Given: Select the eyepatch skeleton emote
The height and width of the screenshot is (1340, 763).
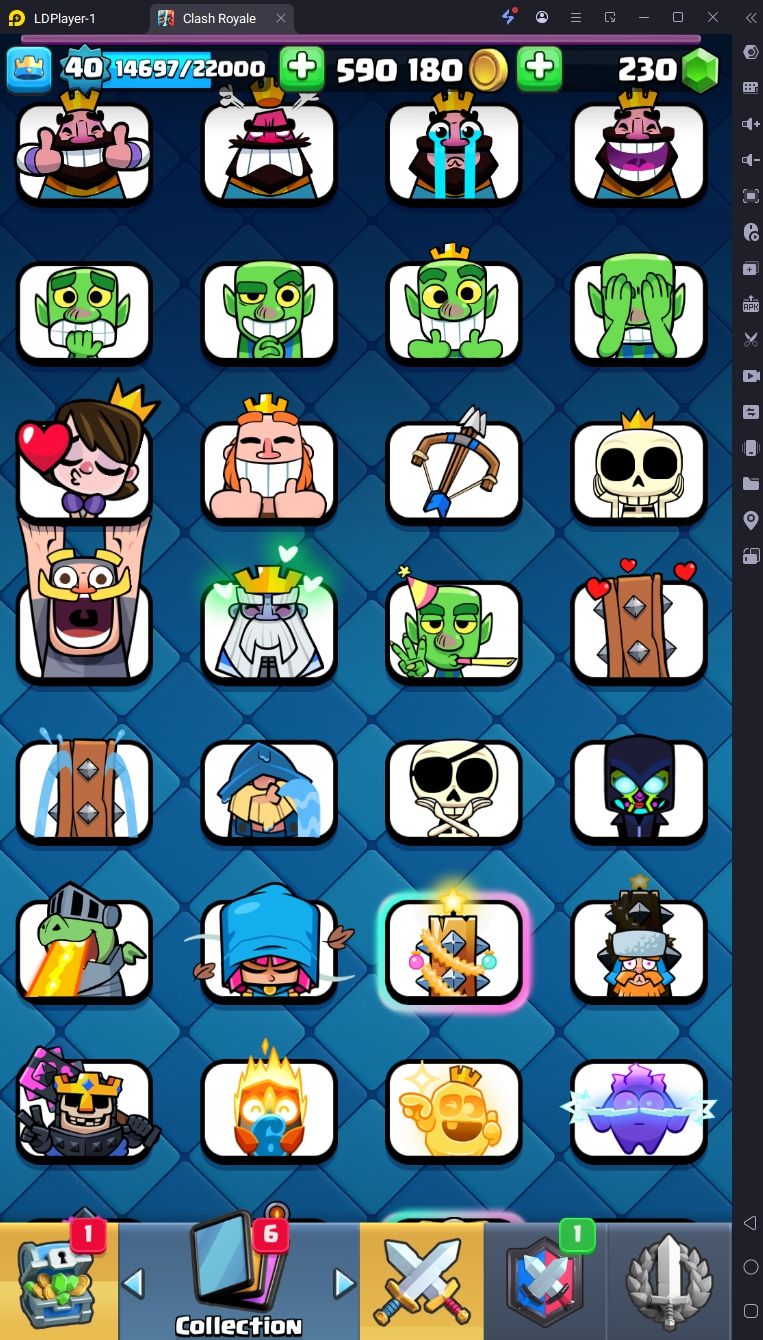Looking at the screenshot, I should [x=454, y=790].
